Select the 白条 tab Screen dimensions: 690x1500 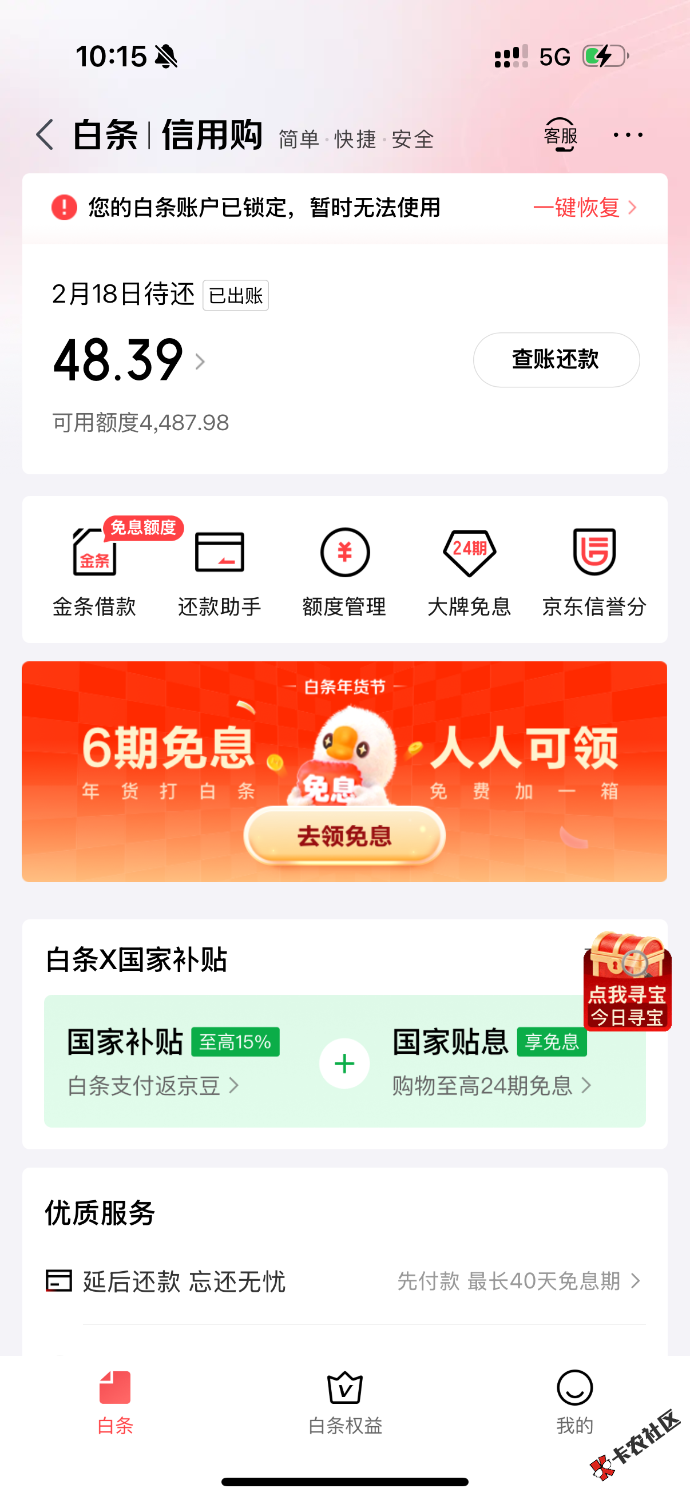tap(115, 1403)
